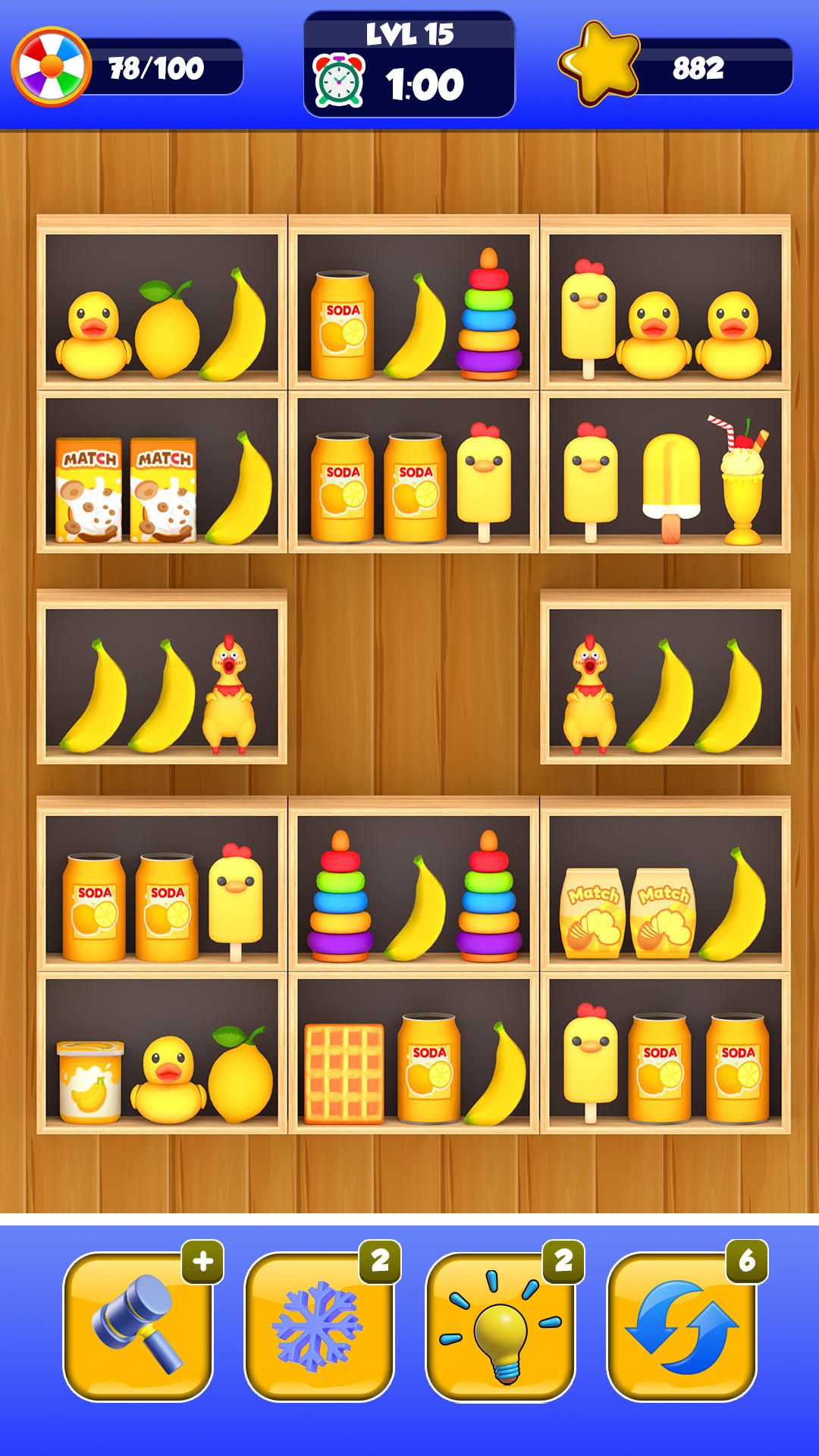819x1456 pixels.
Task: Select the orange waffle on the shelf
Action: coord(344,1072)
